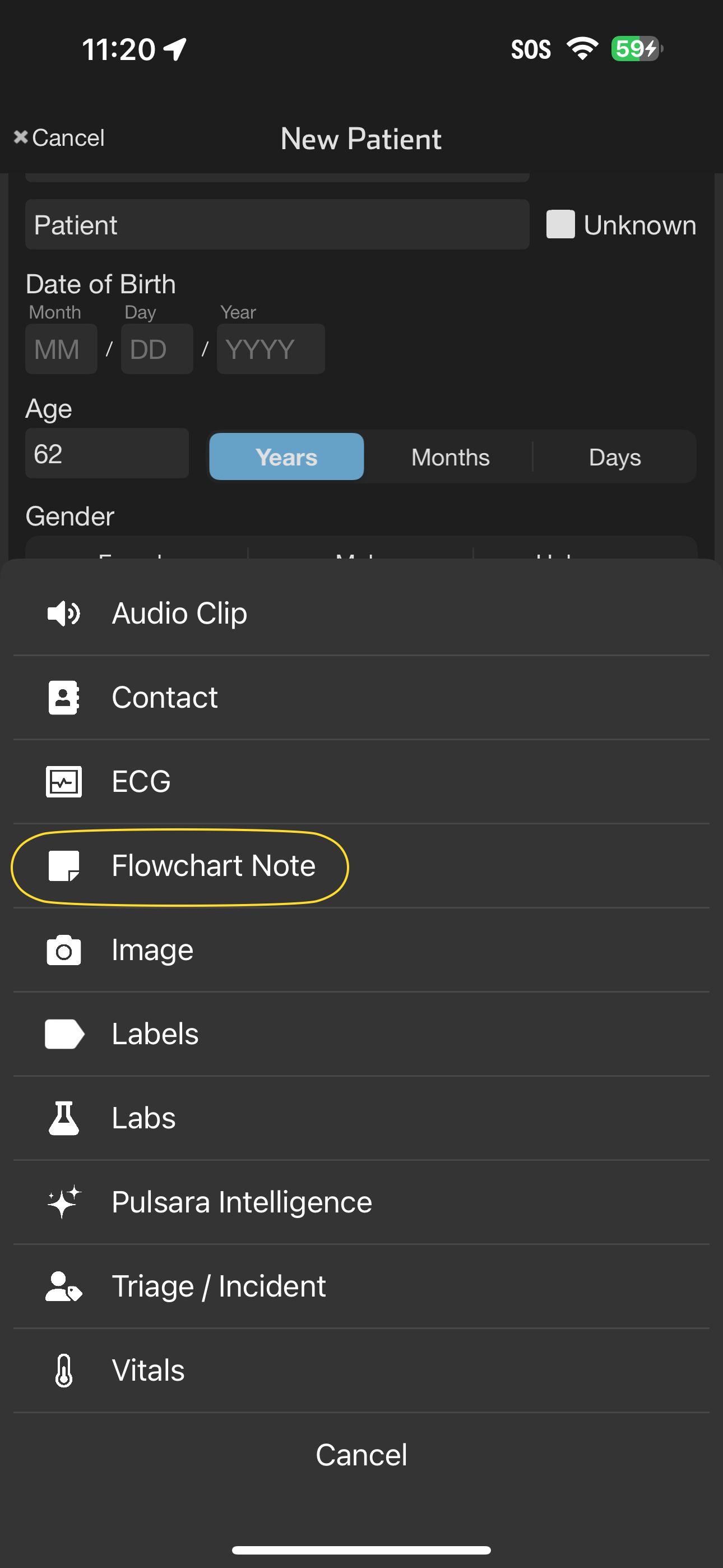Tap the ECG waveform icon
The width and height of the screenshot is (723, 1568).
pyautogui.click(x=64, y=782)
